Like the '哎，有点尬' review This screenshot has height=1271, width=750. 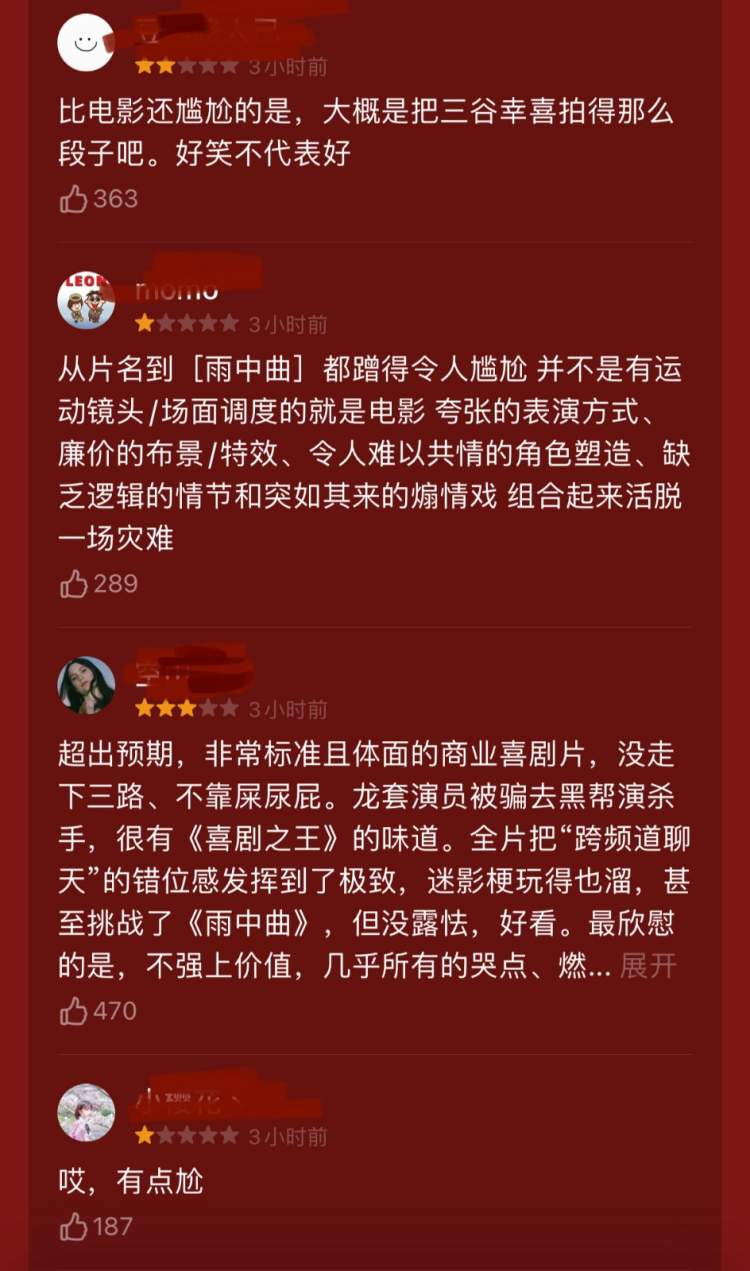click(74, 1227)
